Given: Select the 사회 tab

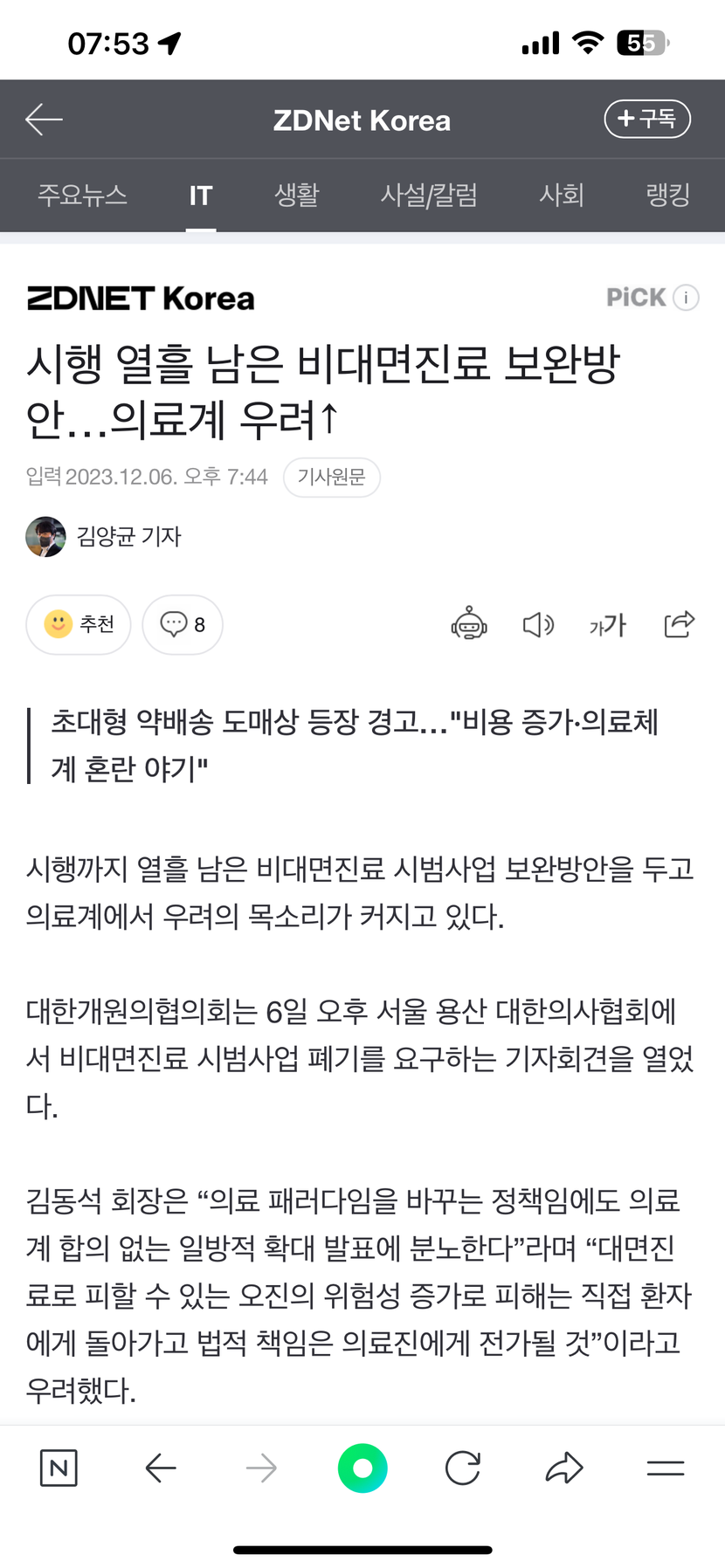Looking at the screenshot, I should (x=561, y=195).
